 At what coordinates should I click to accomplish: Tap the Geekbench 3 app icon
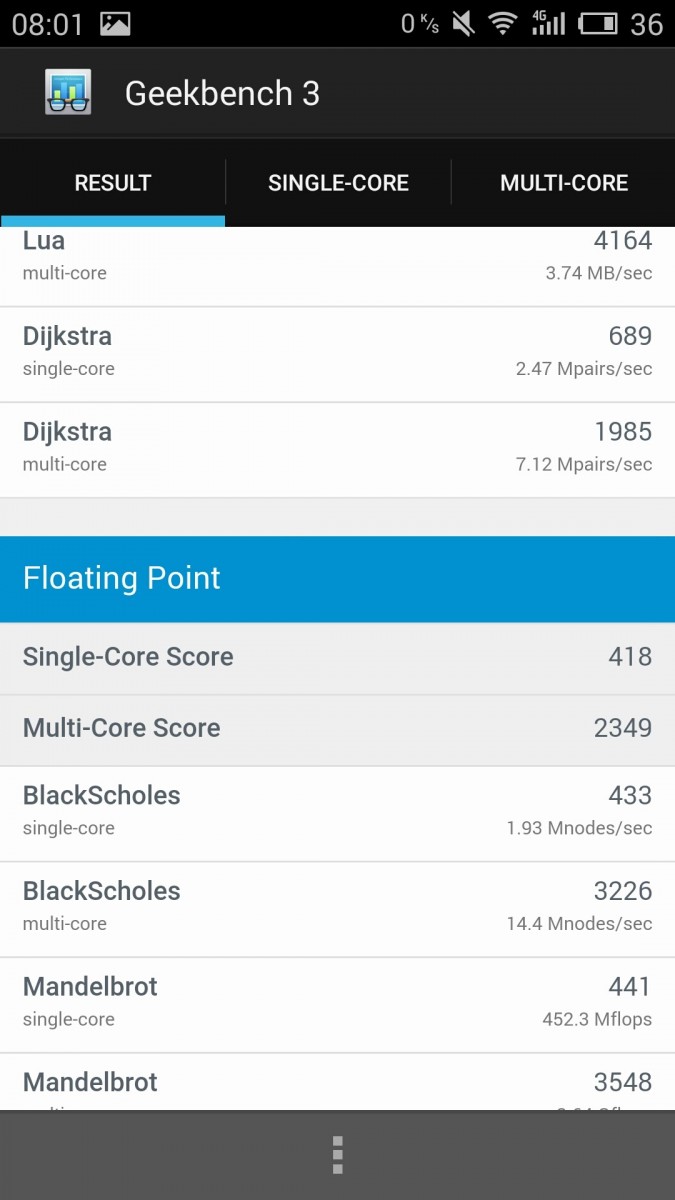(x=68, y=92)
